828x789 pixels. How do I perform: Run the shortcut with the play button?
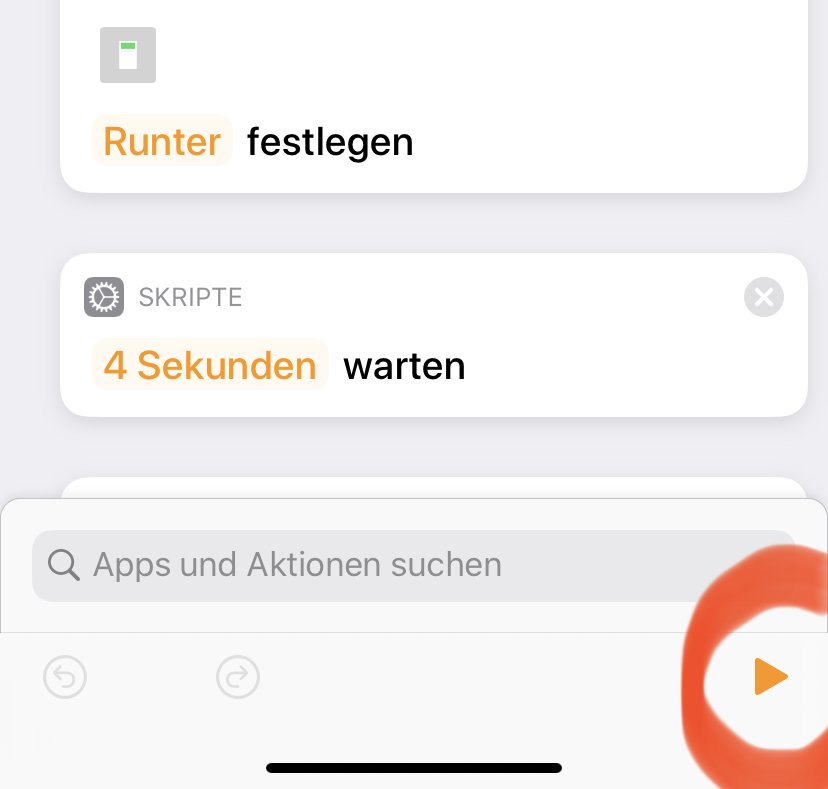click(770, 677)
